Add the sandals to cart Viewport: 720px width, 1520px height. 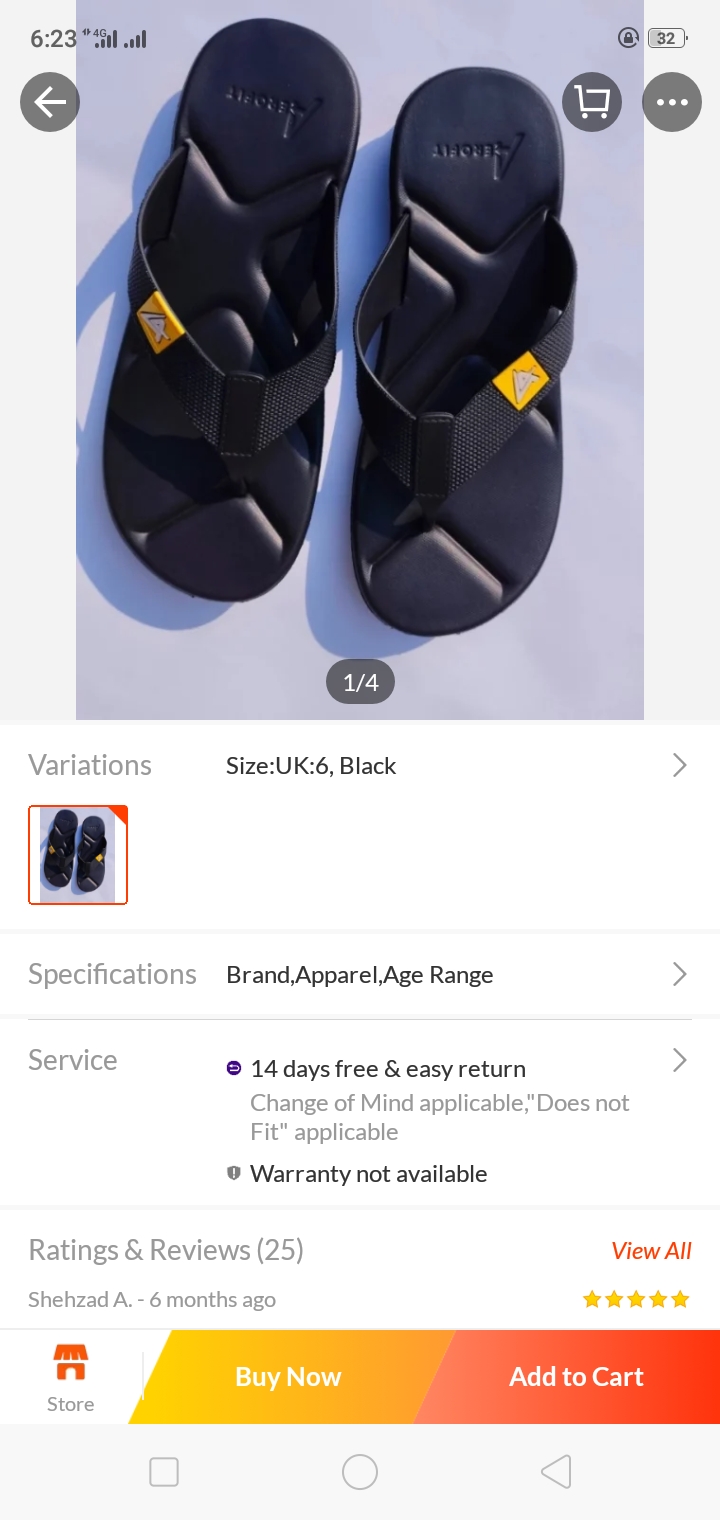point(576,1377)
